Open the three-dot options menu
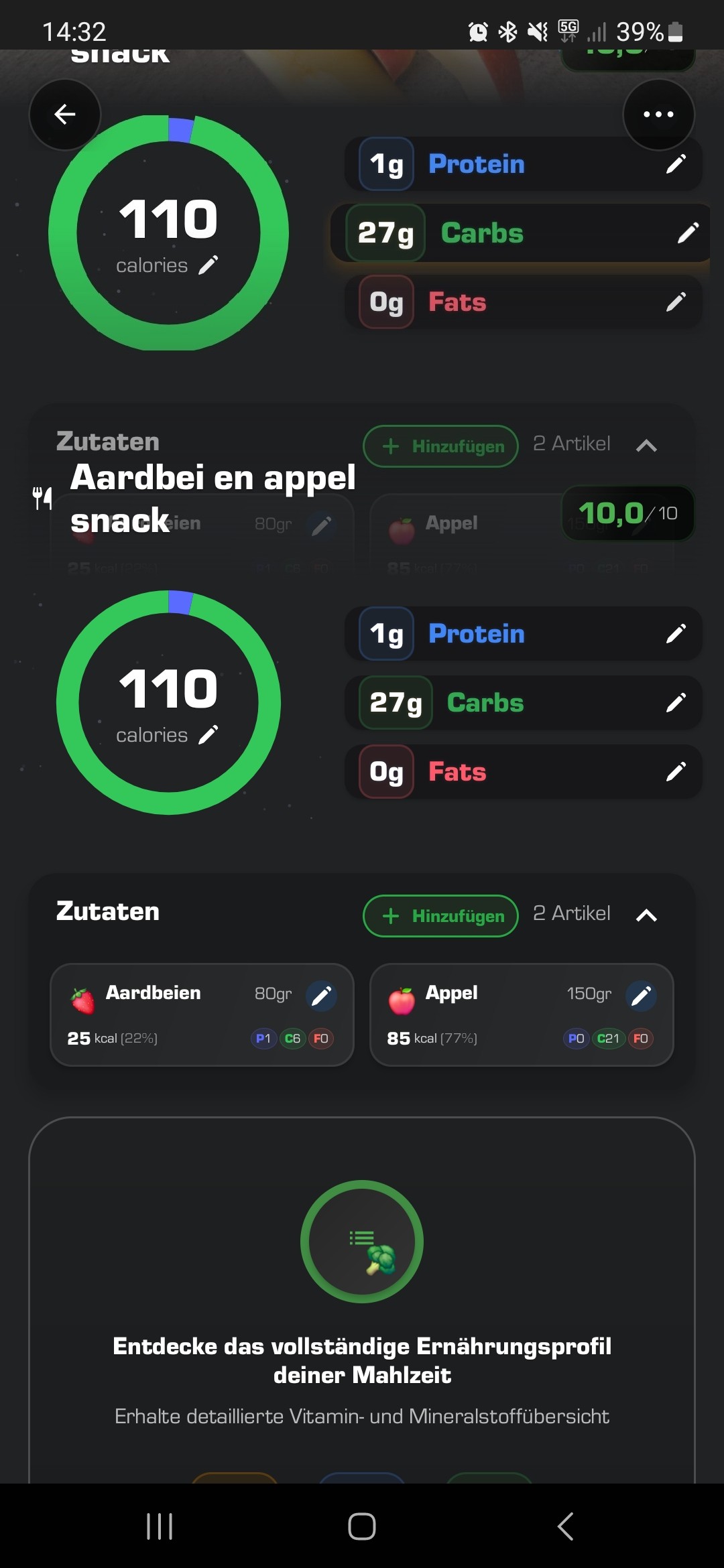The image size is (724, 1568). click(658, 115)
